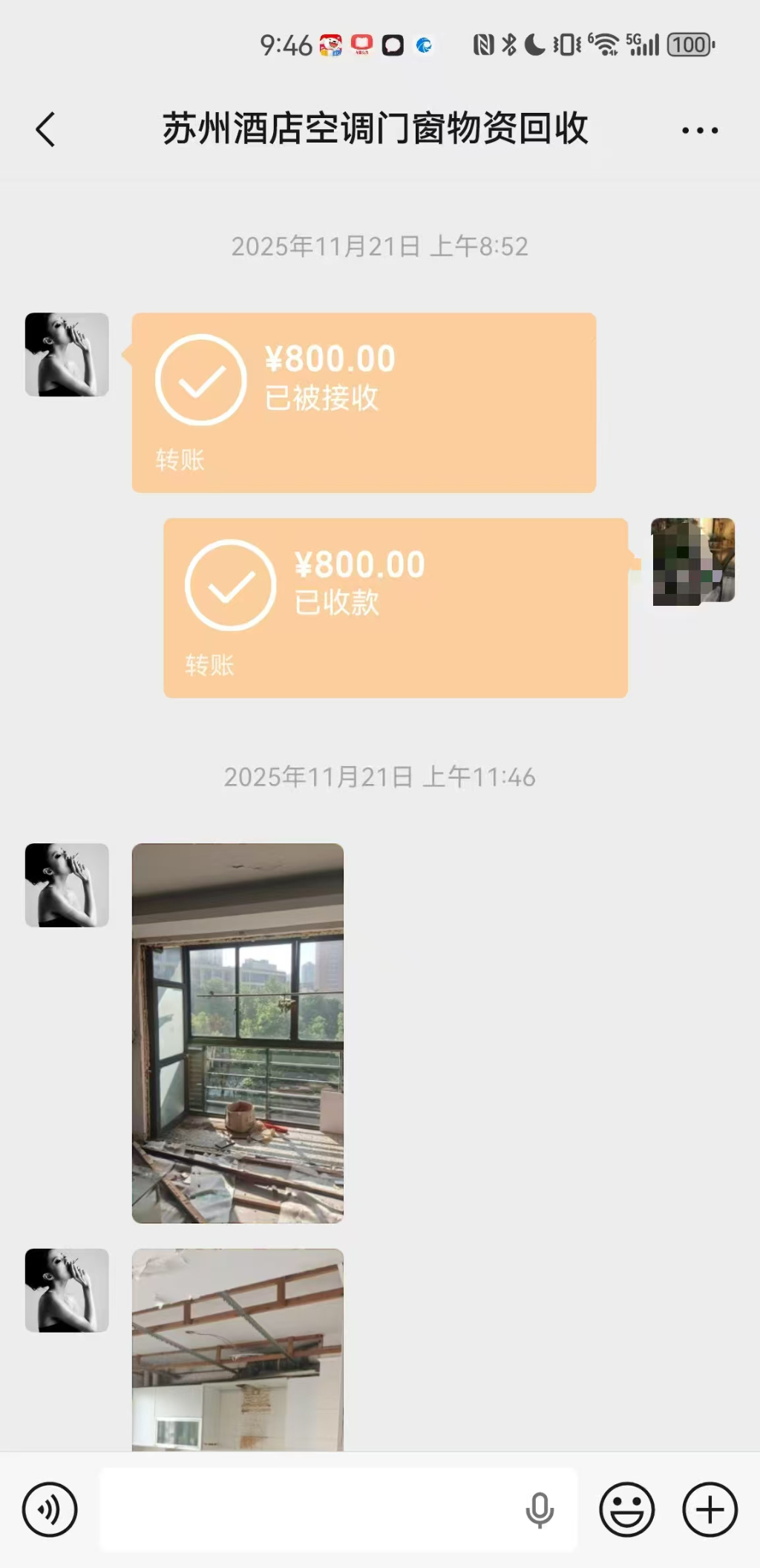This screenshot has height=1568, width=760.
Task: Switch to voice message input
Action: [x=50, y=1509]
